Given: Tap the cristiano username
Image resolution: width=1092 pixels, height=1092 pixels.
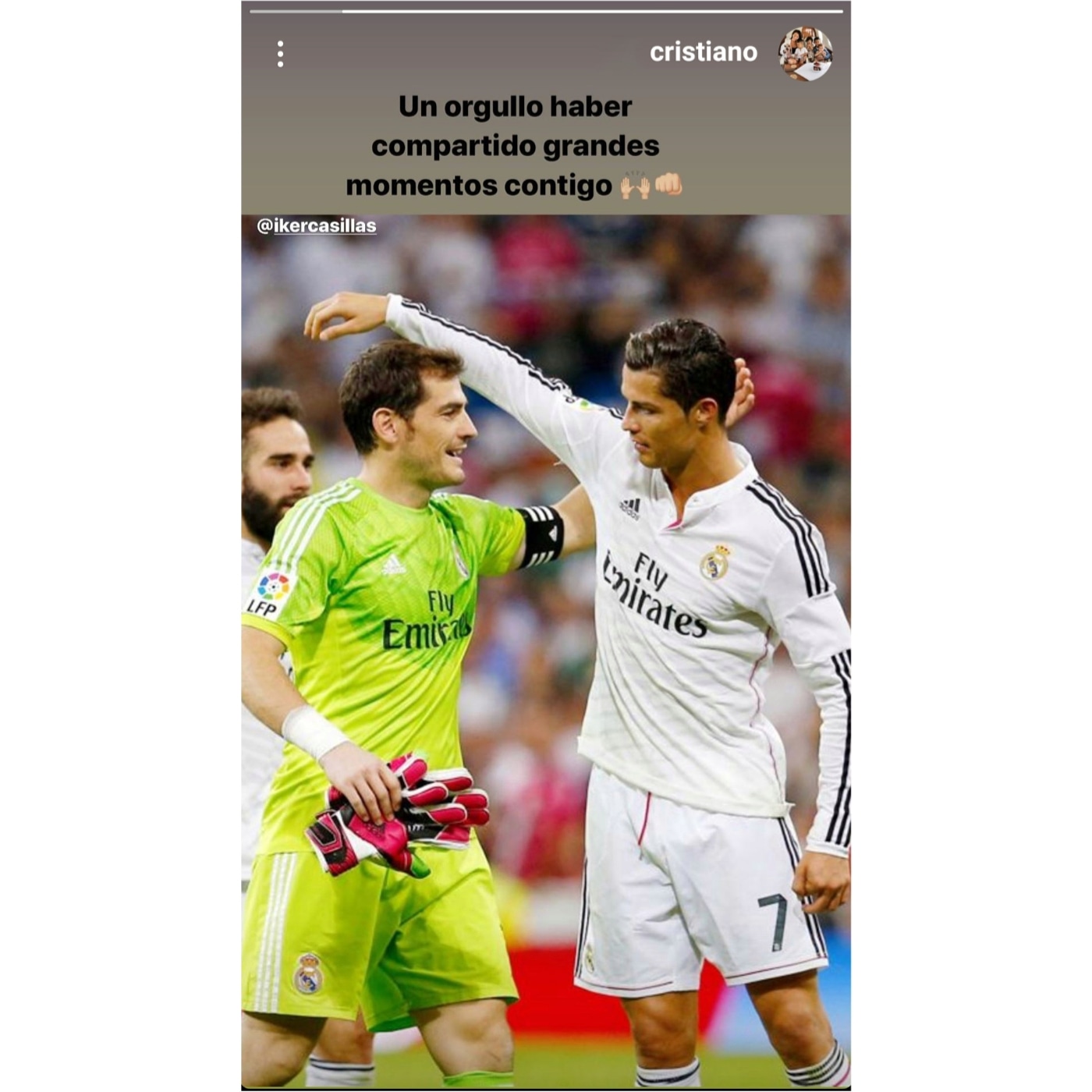Looking at the screenshot, I should [703, 52].
